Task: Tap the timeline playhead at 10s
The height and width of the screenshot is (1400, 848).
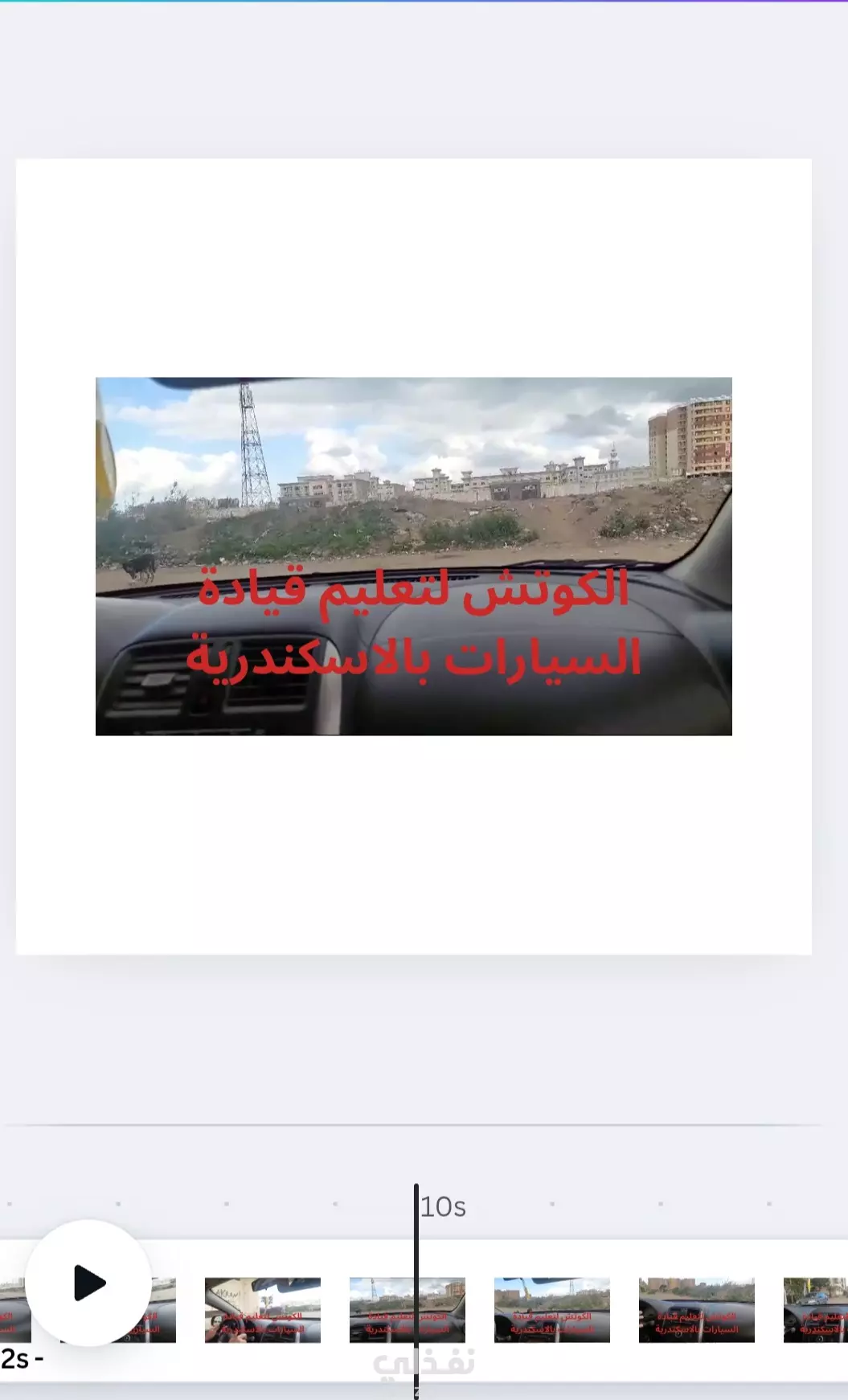Action: pos(416,1291)
